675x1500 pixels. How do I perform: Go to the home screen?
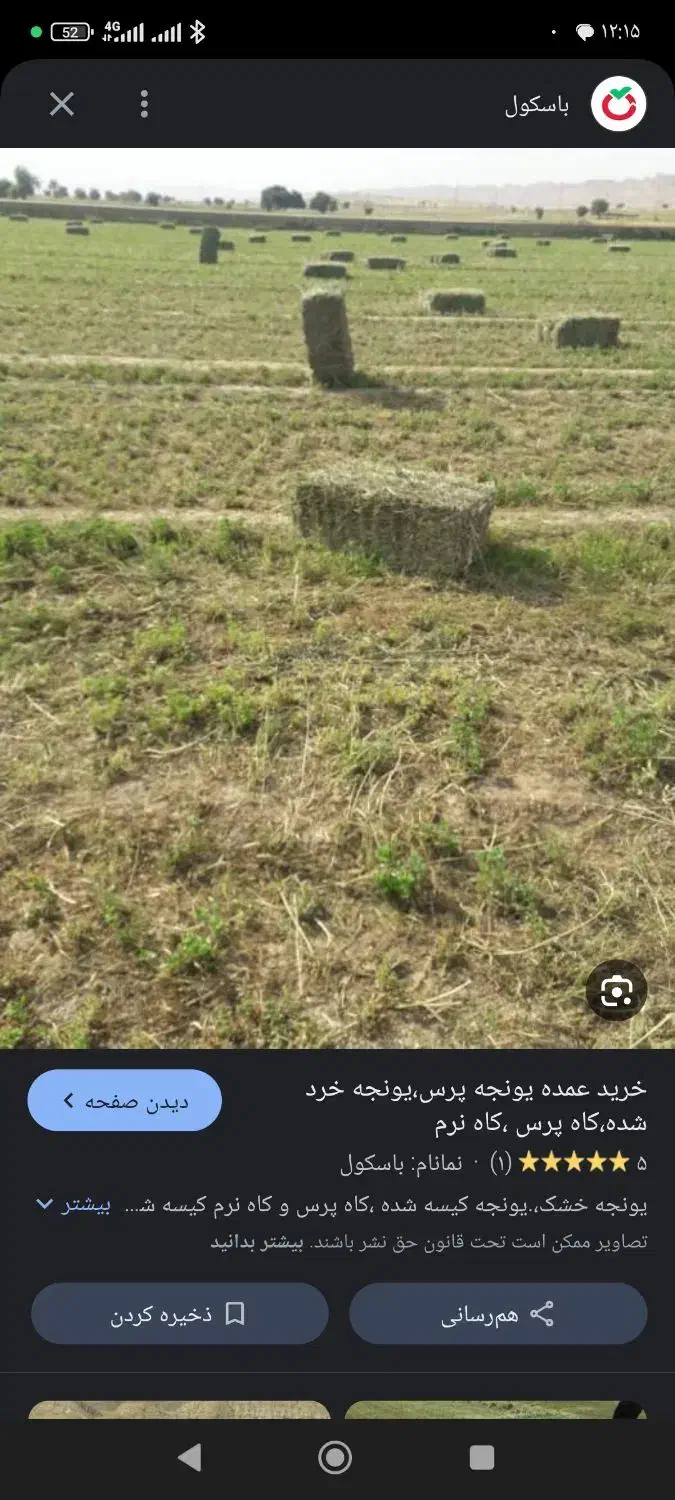coord(335,1458)
